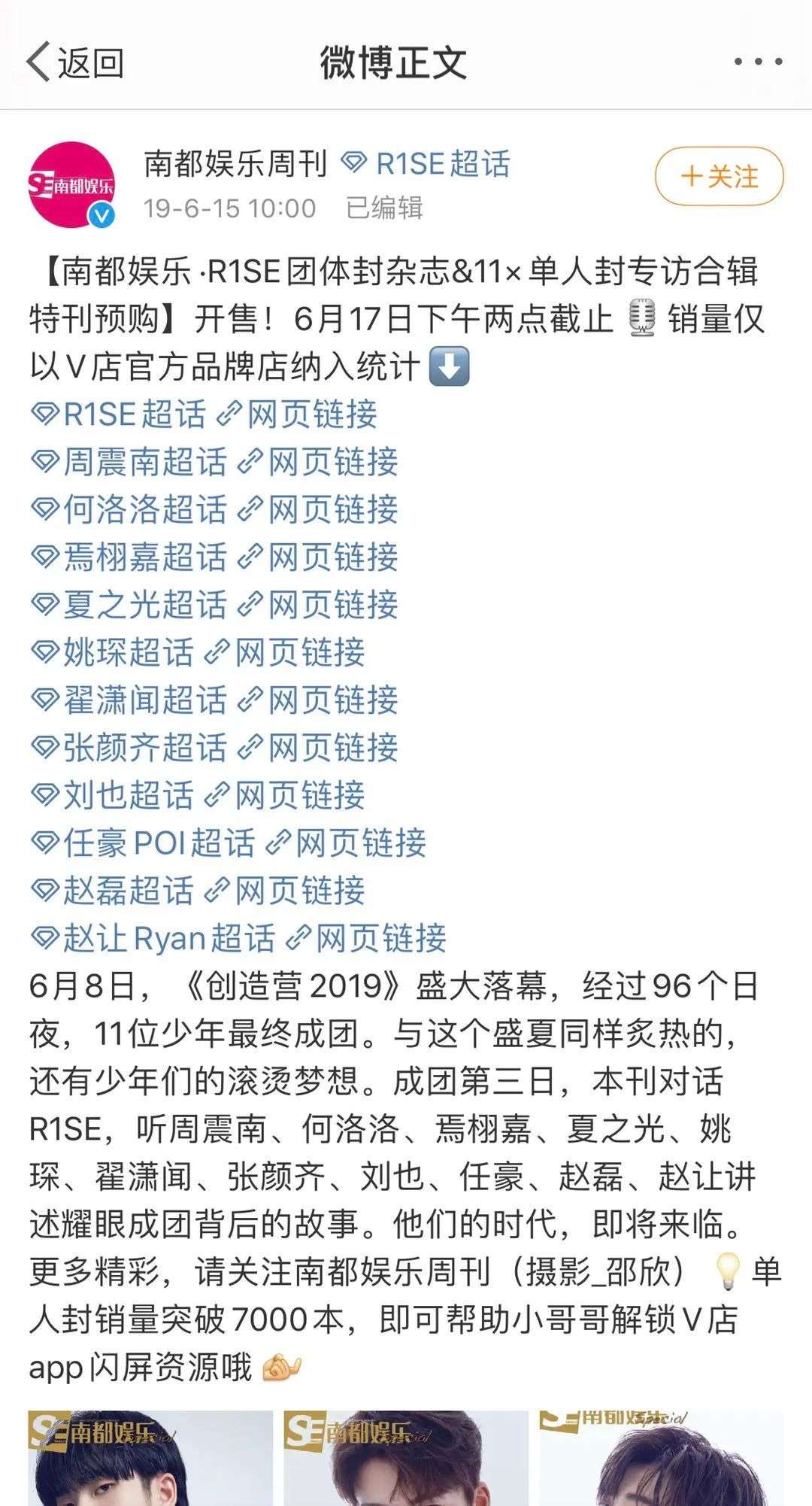Open the 姚琛超话 topic link
The image size is (812, 1506).
click(x=111, y=652)
